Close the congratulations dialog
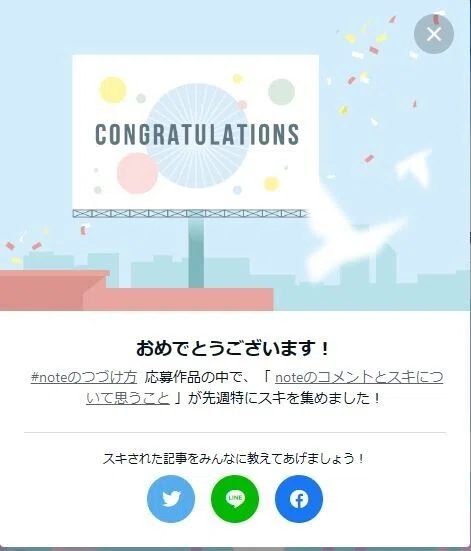This screenshot has width=471, height=551. point(434,34)
